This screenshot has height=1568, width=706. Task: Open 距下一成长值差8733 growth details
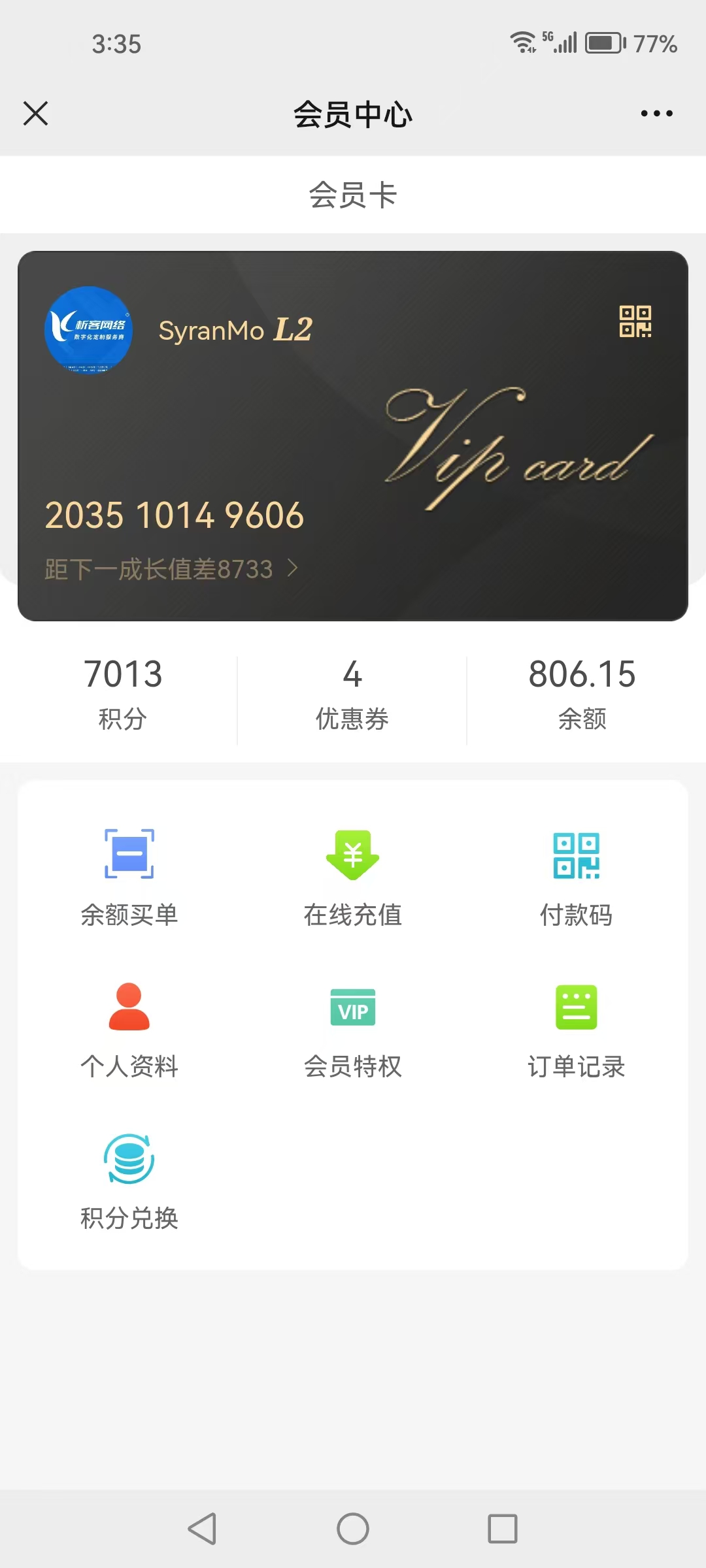(x=171, y=569)
